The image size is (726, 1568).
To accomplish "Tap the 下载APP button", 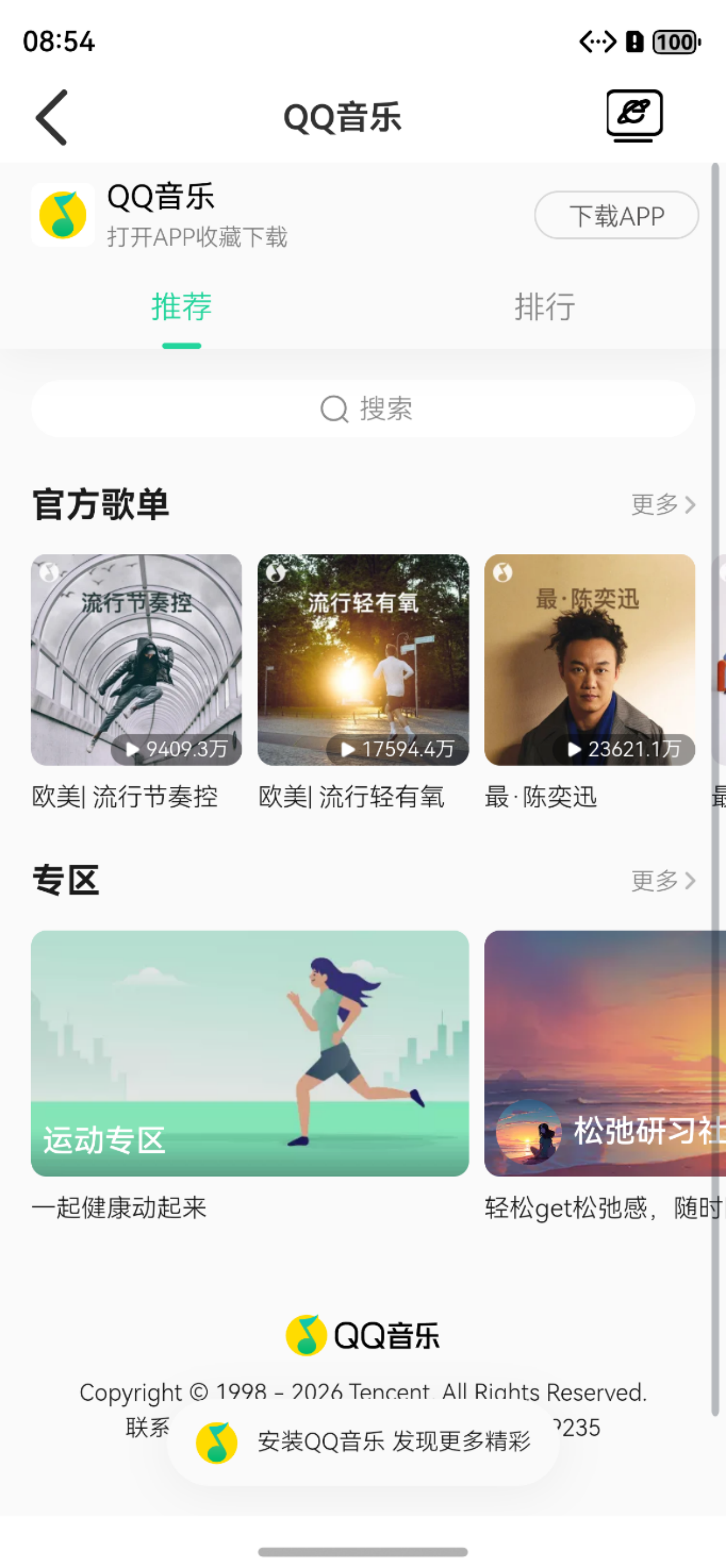I will point(616,216).
